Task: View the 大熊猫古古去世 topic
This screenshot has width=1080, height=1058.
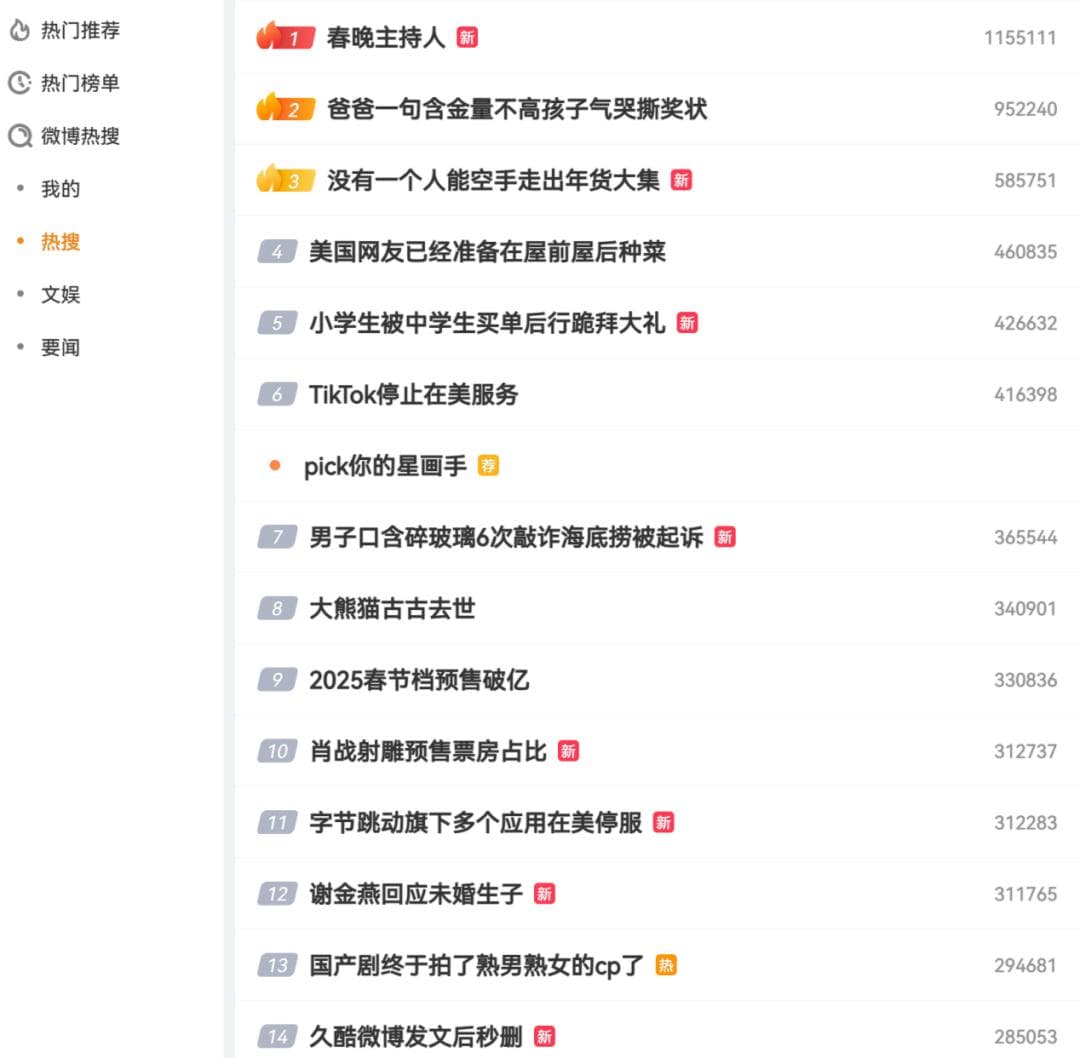Action: tap(392, 608)
